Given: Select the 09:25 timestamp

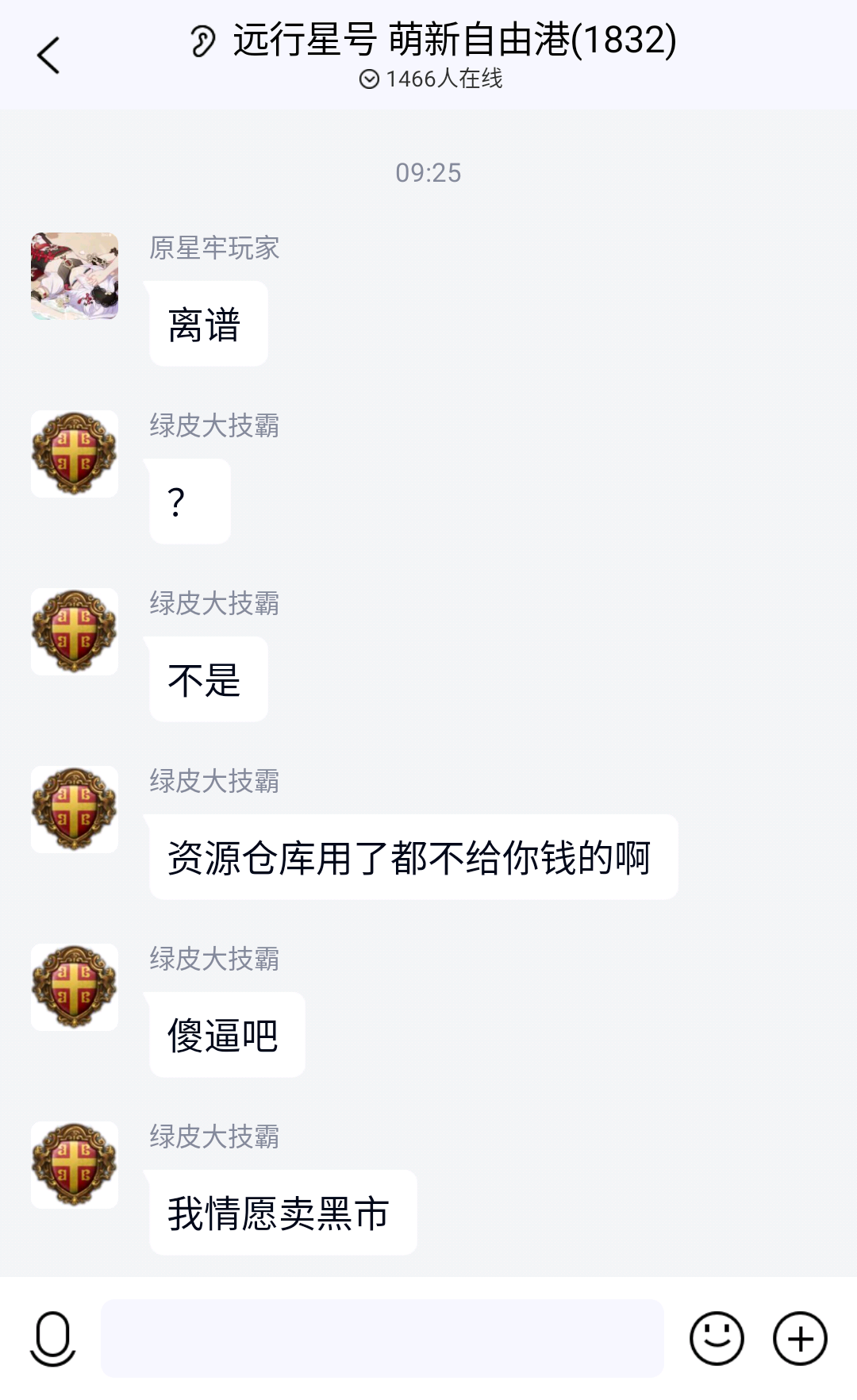Looking at the screenshot, I should pyautogui.click(x=428, y=175).
